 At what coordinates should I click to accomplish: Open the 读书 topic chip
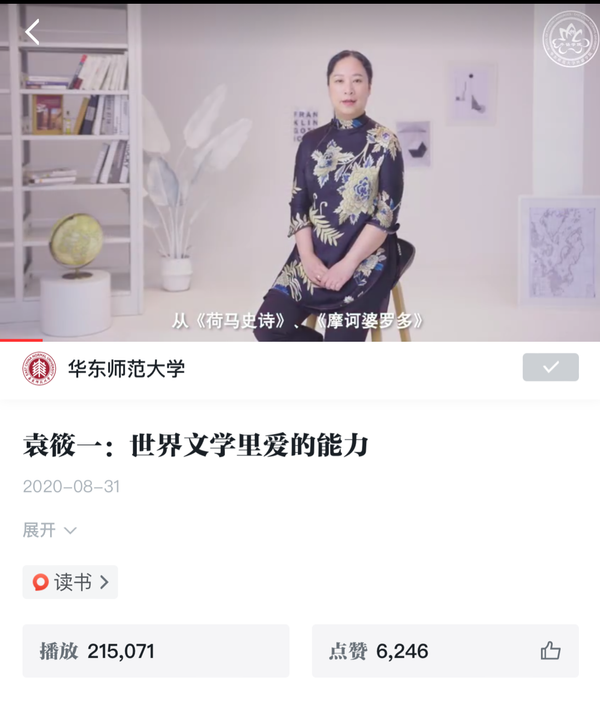coord(70,582)
